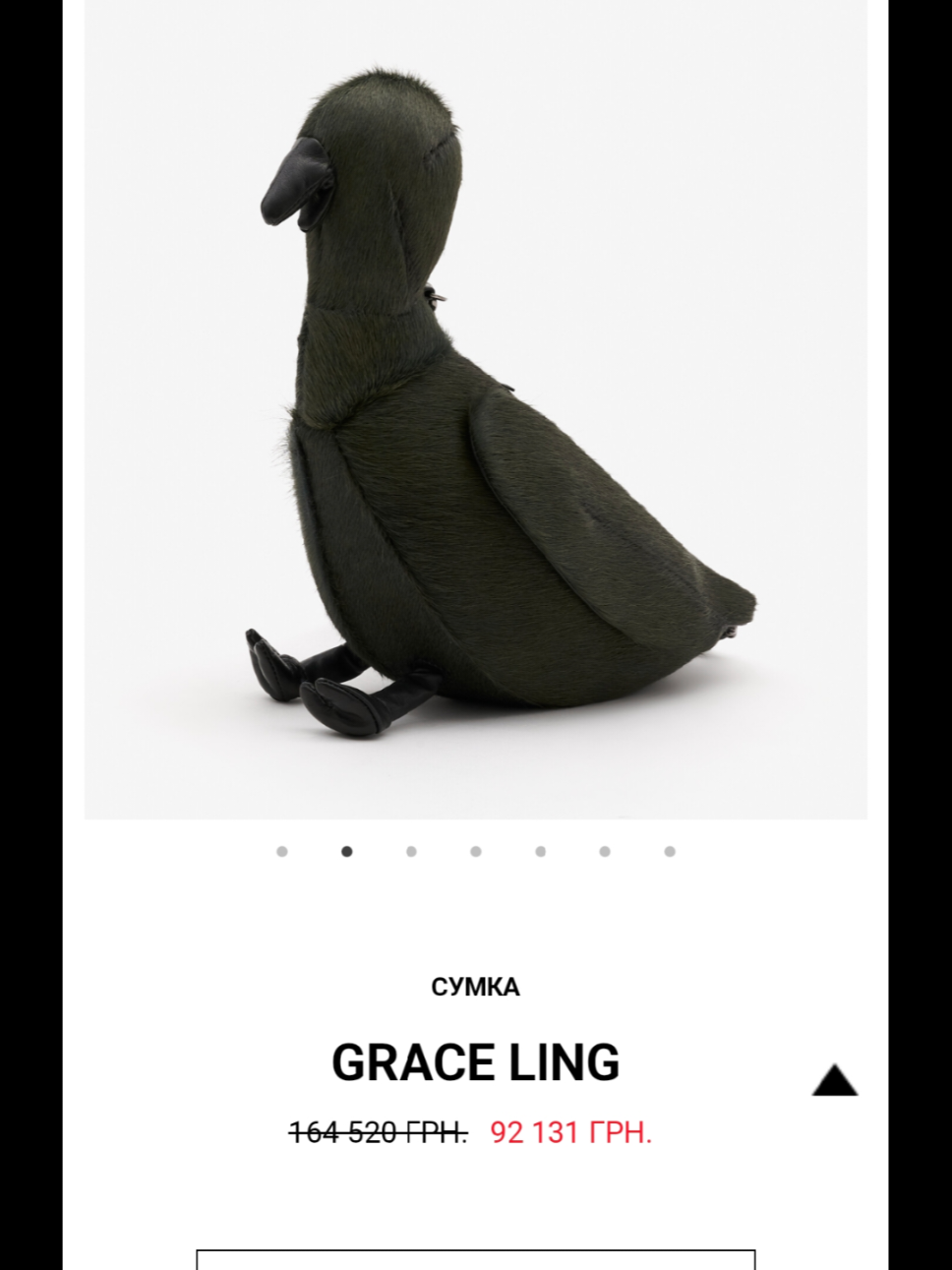Jump to the first image dot
The width and height of the screenshot is (952, 1270).
click(282, 852)
